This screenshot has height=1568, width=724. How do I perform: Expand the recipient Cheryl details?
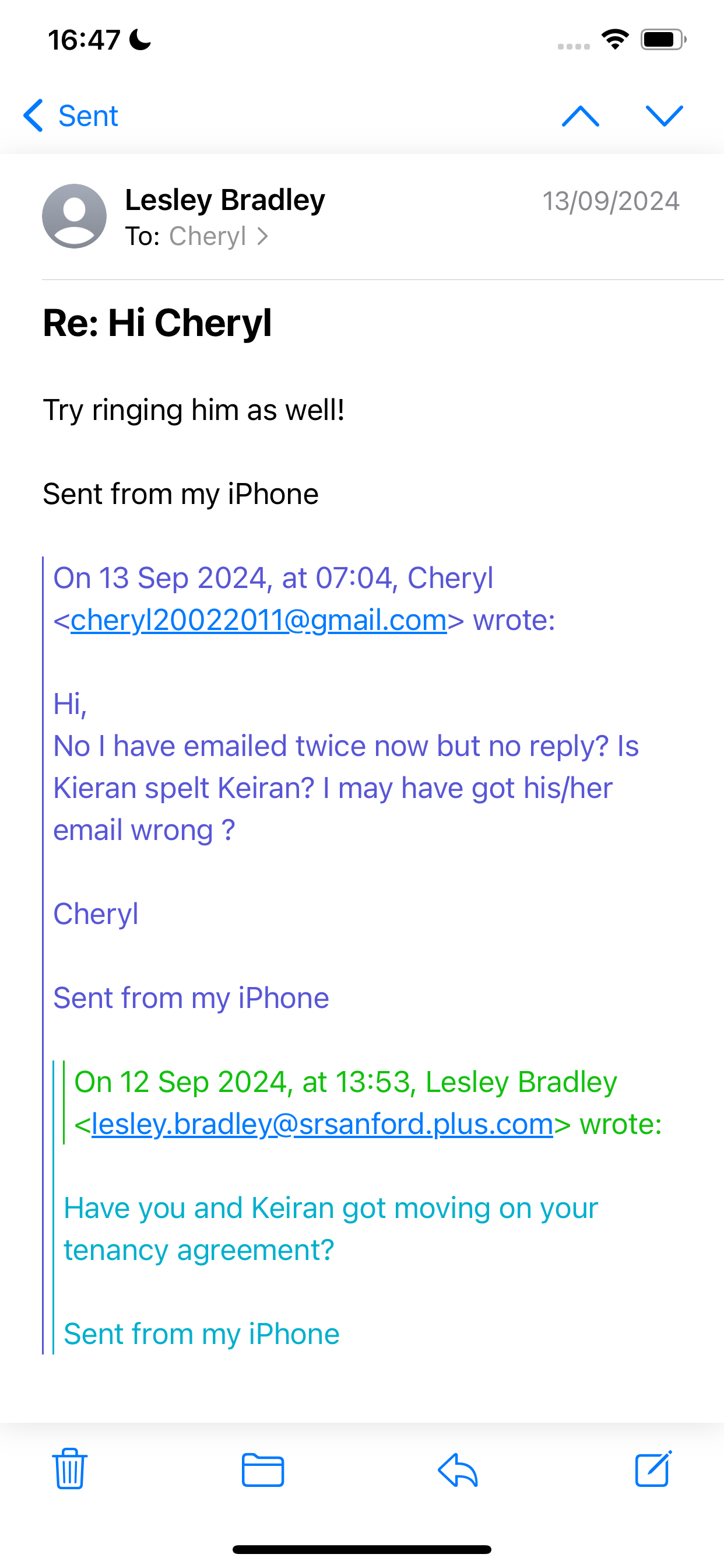[219, 236]
